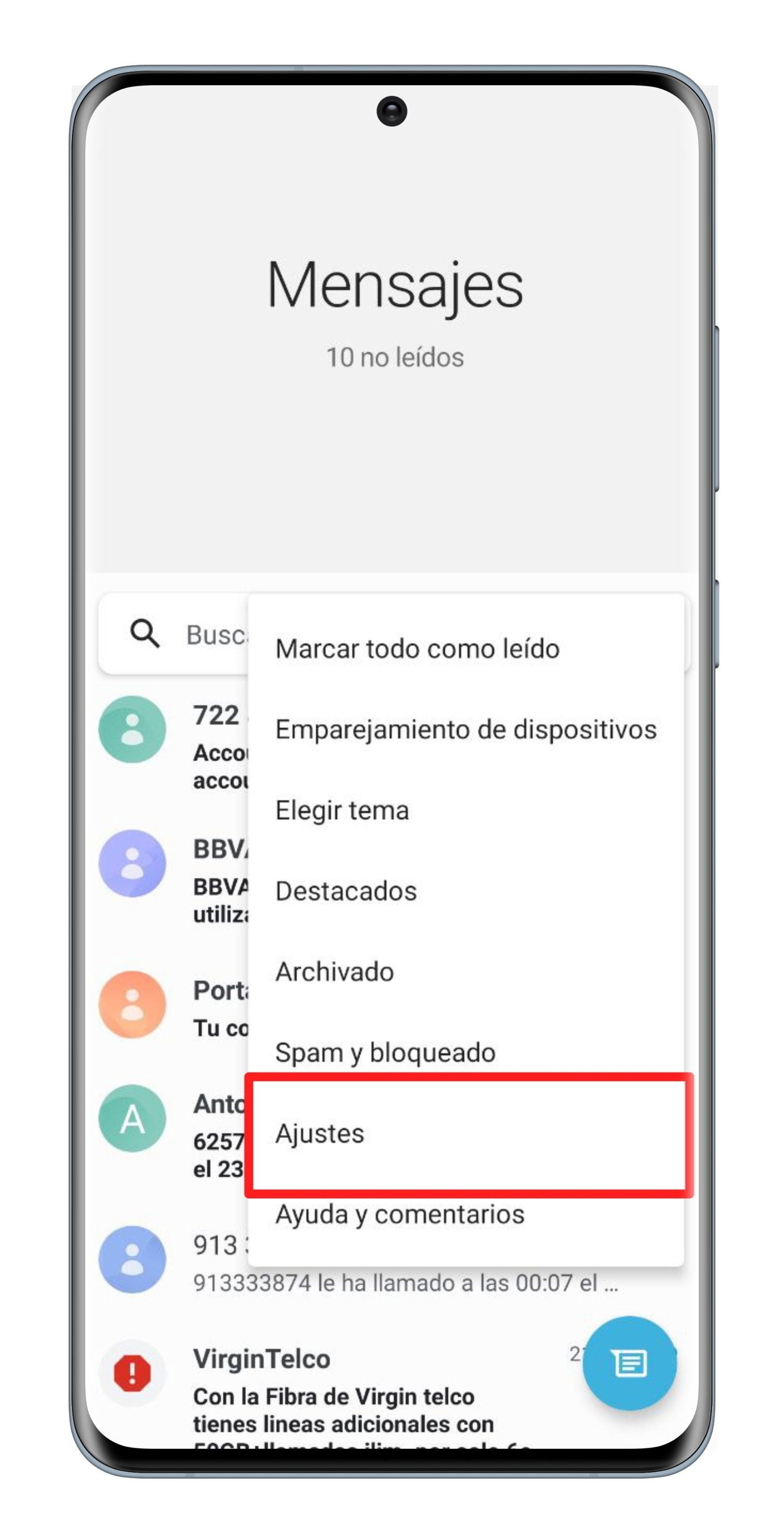This screenshot has height=1534, width=784.
Task: Open Spam y bloqueado
Action: tap(385, 1053)
